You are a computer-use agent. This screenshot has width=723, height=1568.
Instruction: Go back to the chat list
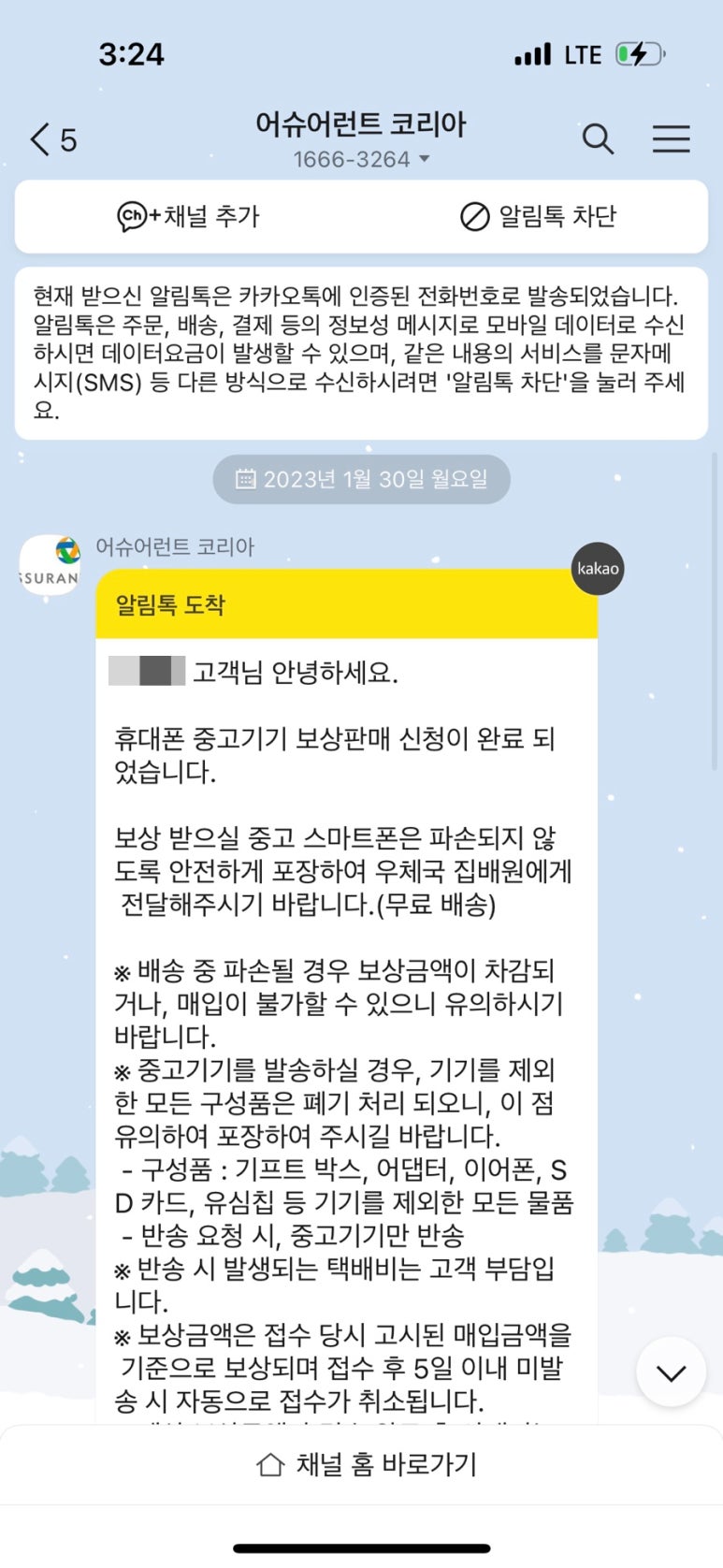[51, 140]
